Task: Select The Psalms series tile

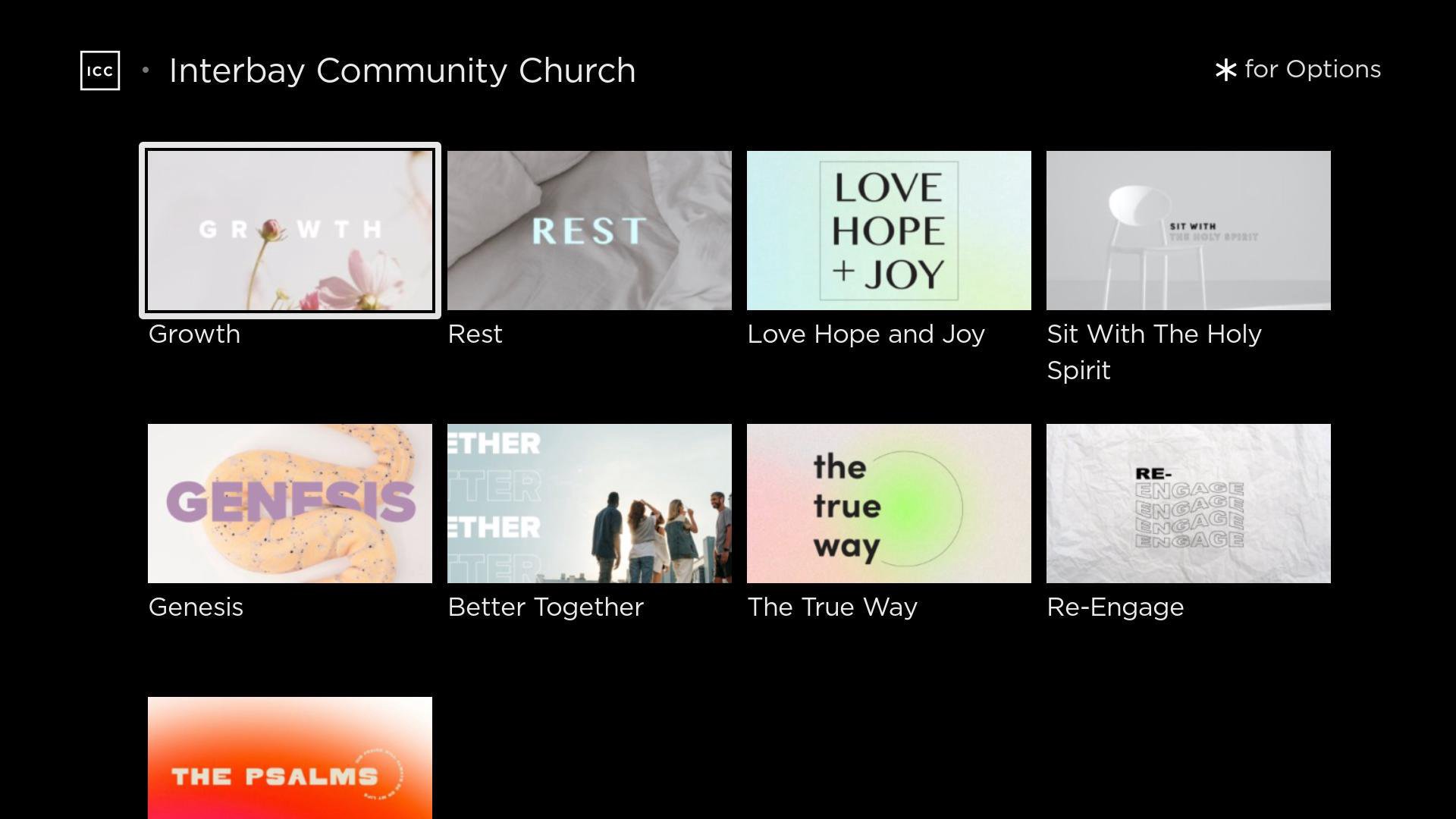Action: pyautogui.click(x=290, y=758)
